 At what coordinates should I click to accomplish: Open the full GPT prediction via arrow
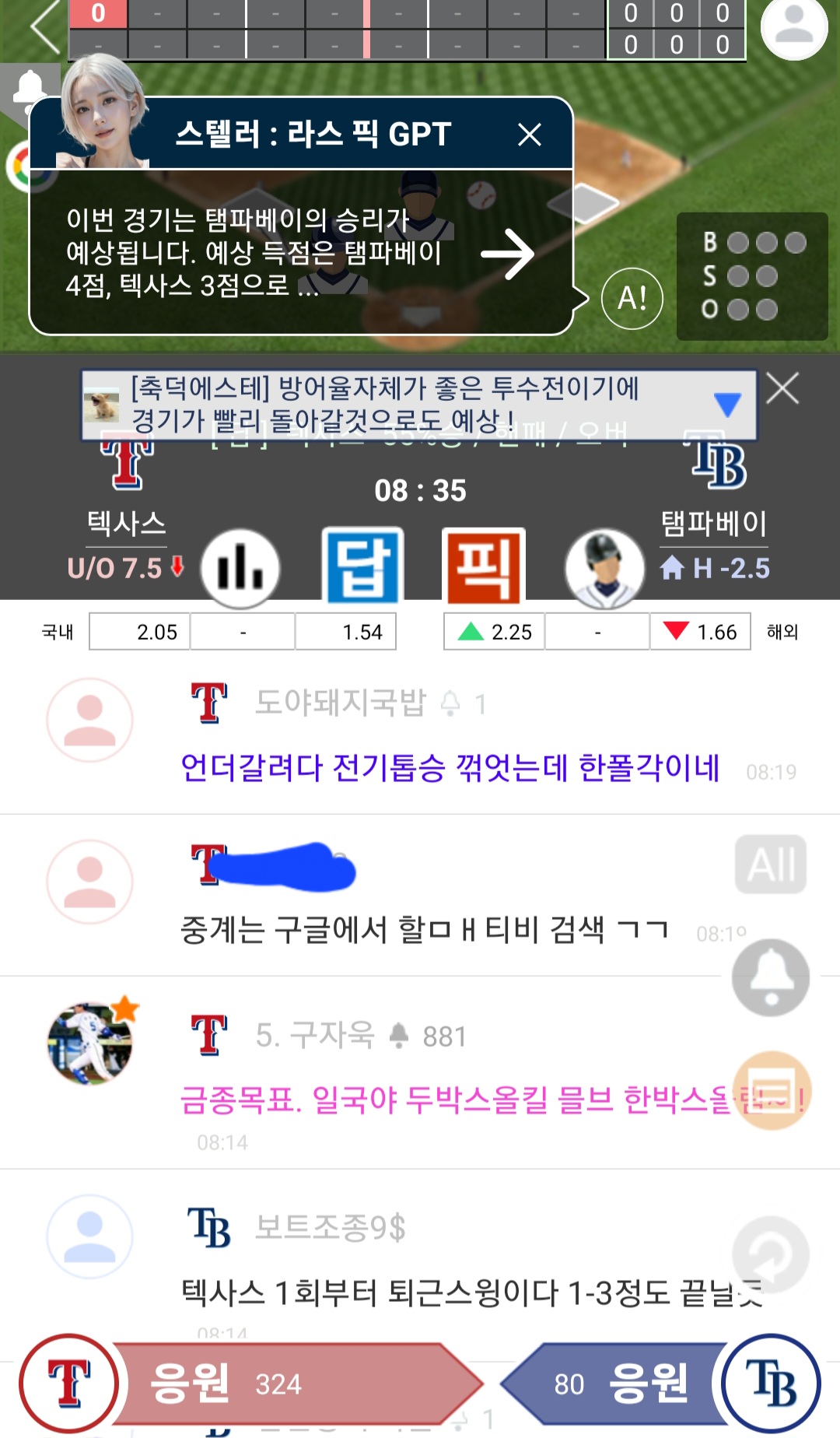(507, 254)
